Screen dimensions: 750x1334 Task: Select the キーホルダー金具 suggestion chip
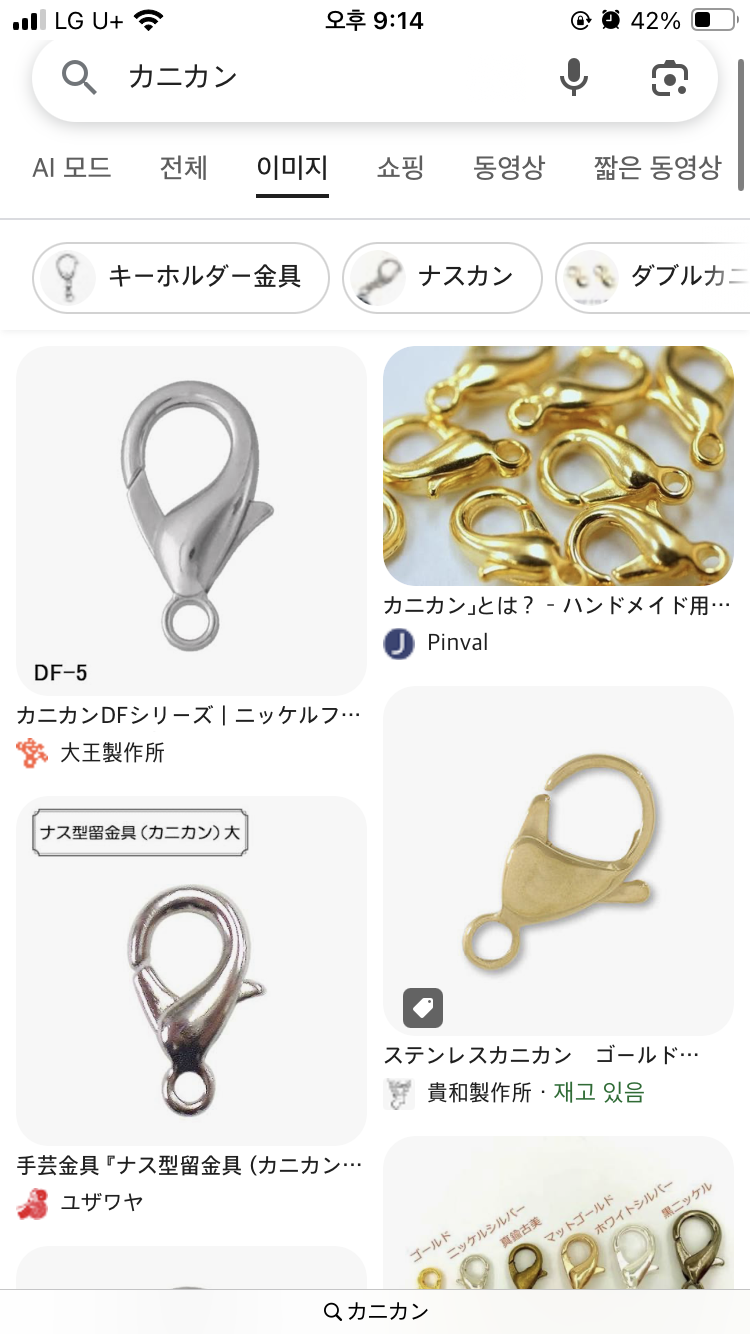pos(180,277)
